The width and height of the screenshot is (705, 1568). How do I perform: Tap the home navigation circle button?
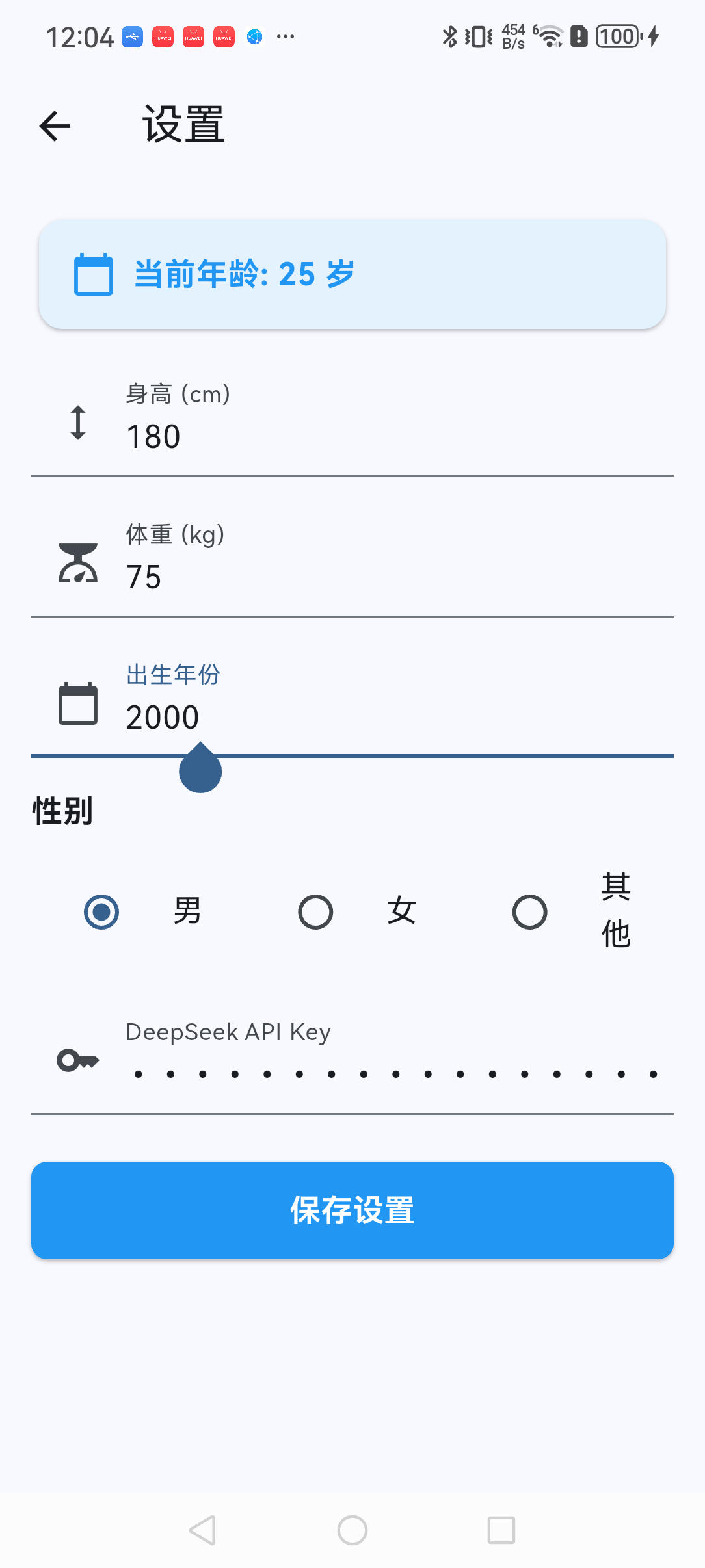tap(351, 1530)
